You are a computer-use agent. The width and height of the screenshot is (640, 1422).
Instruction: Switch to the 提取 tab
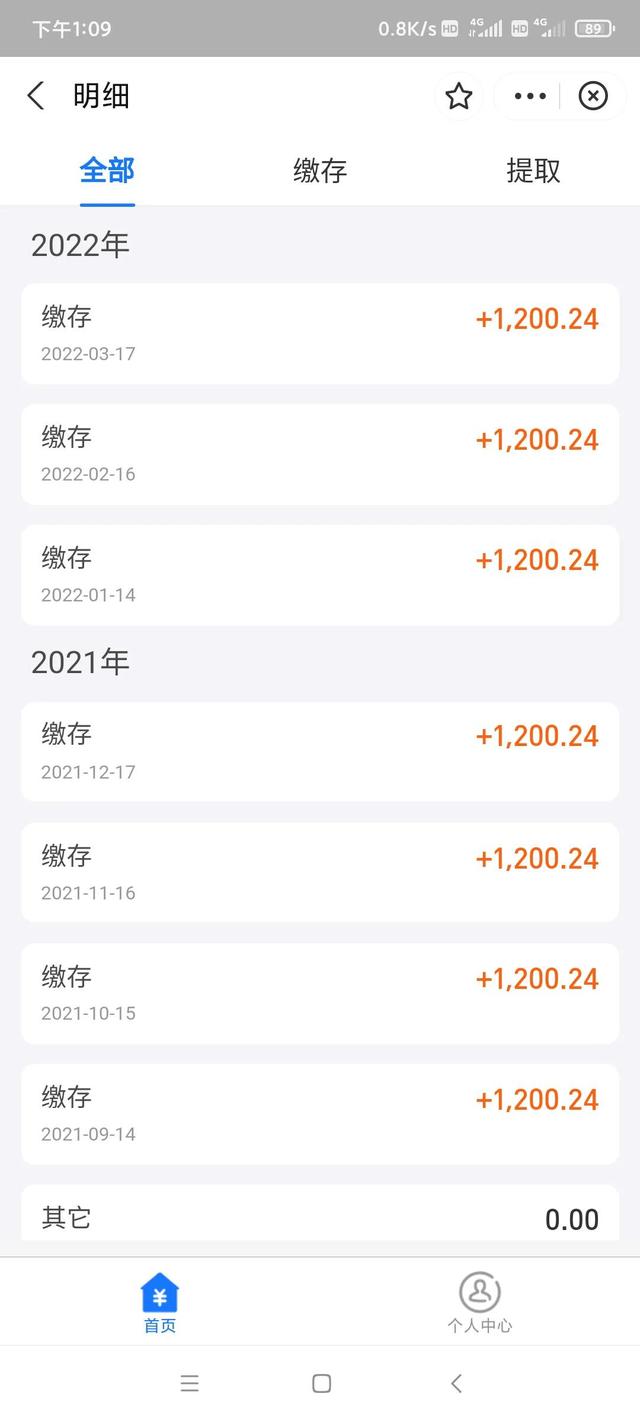533,171
